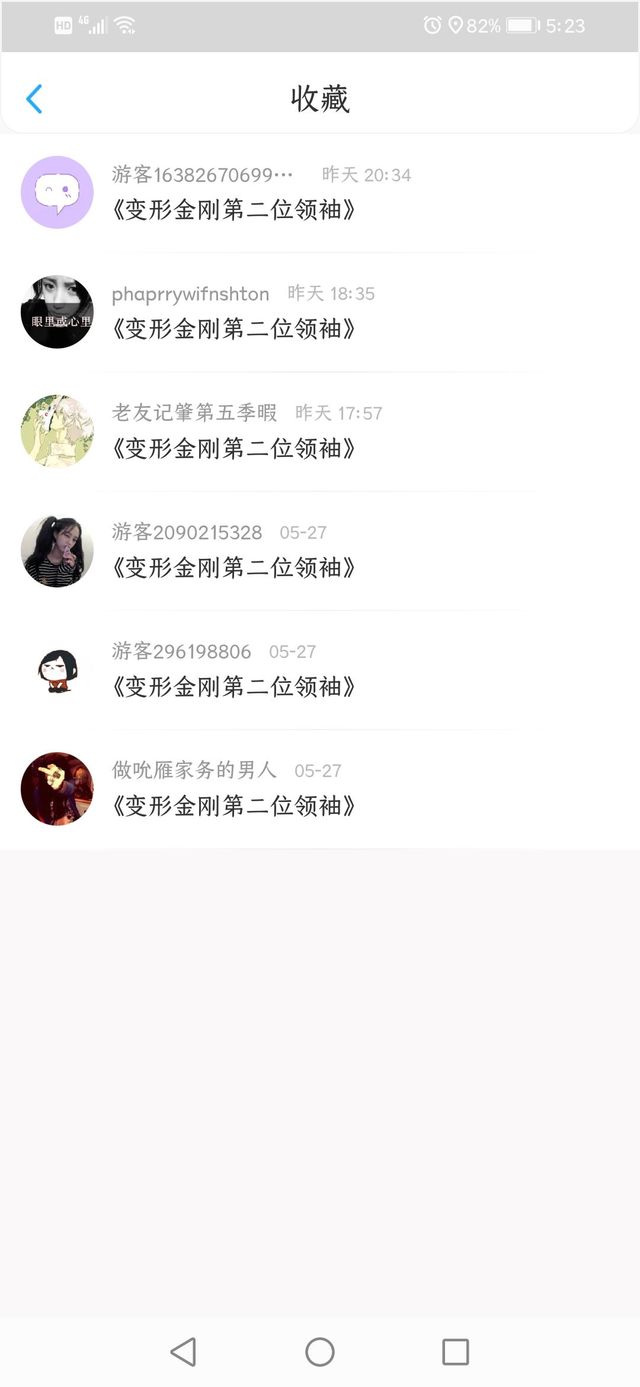Open the favorite from 老友记肇第五季暇
640x1387 pixels.
pos(320,431)
